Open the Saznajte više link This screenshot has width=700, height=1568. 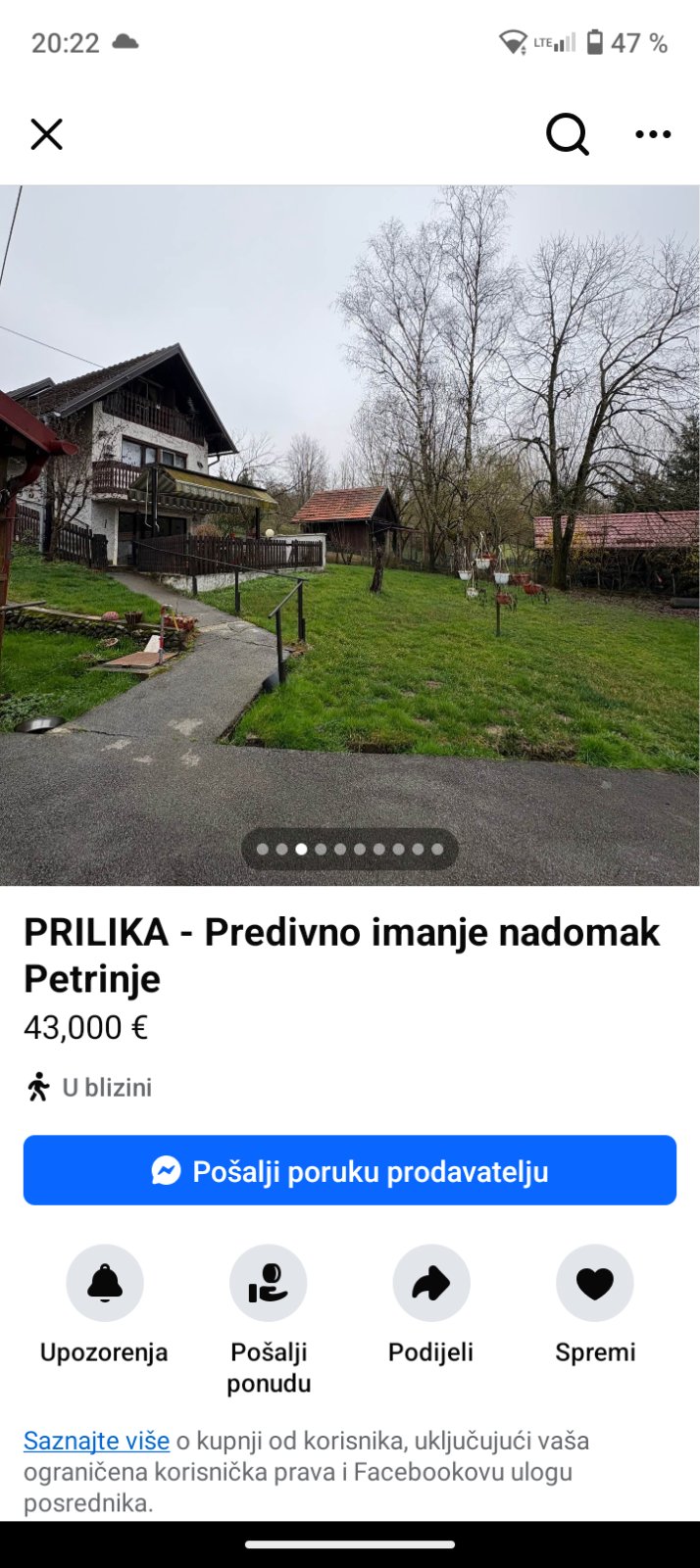pyautogui.click(x=96, y=1441)
